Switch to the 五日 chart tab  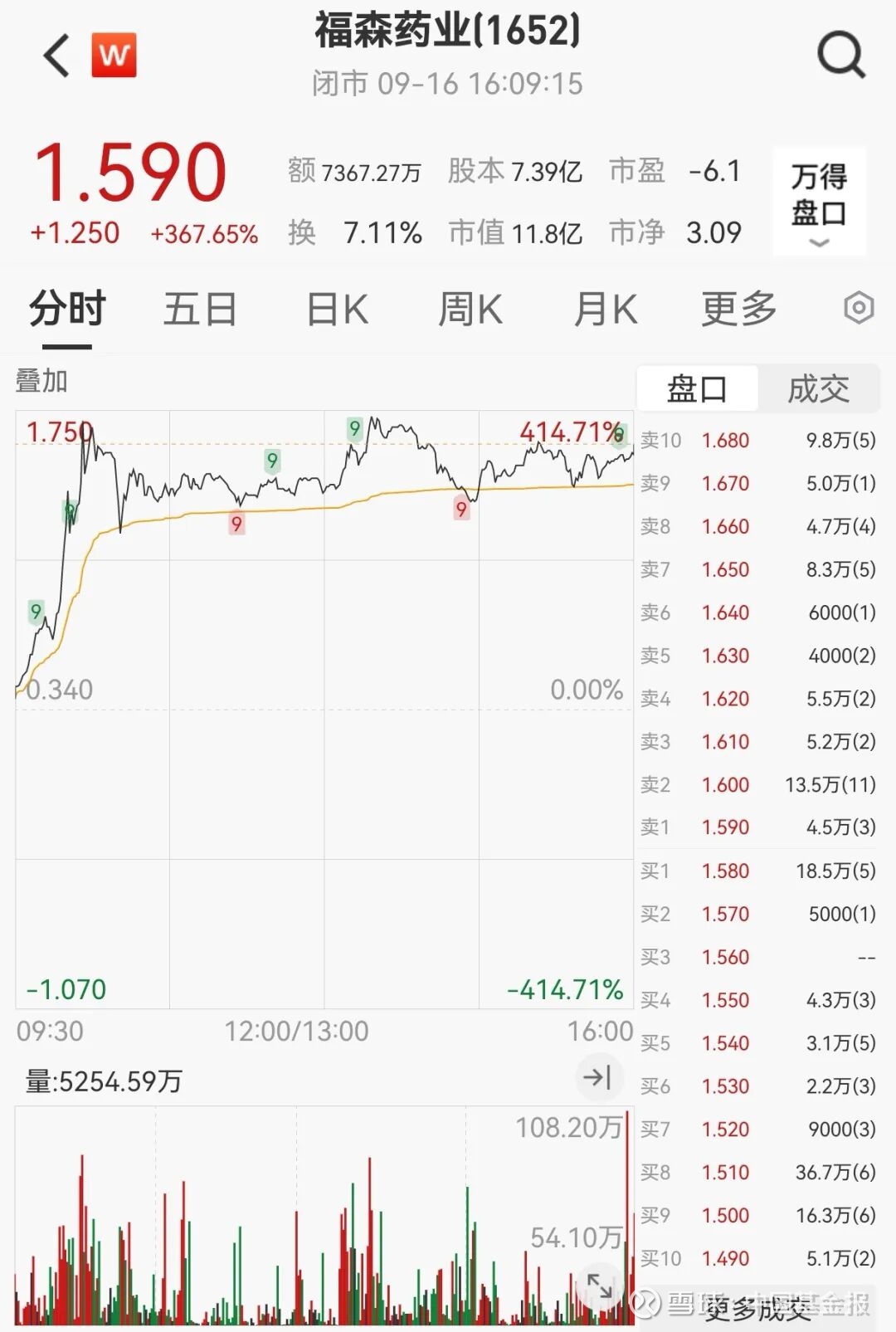tap(200, 310)
